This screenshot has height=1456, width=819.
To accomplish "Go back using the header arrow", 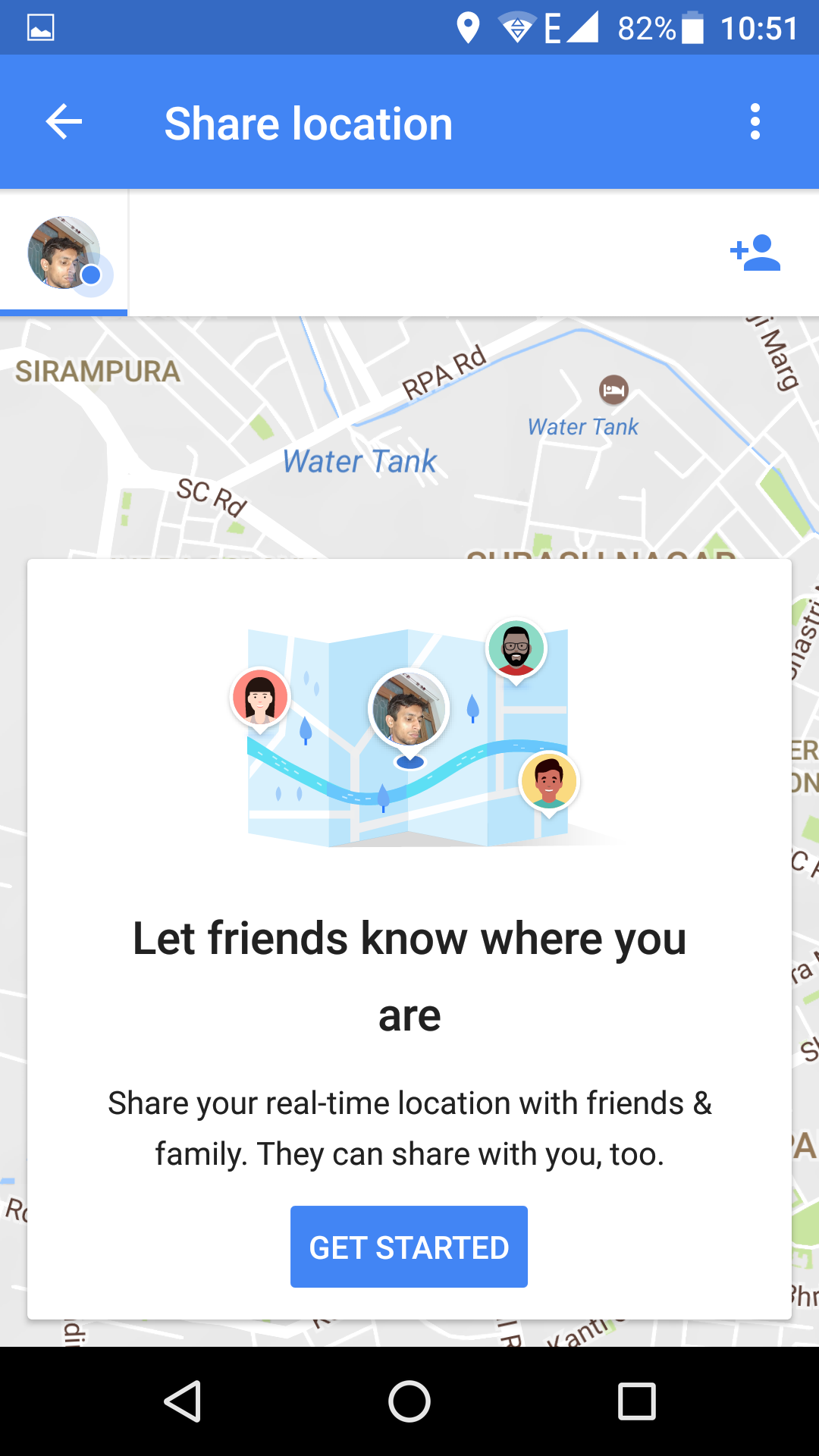I will click(x=64, y=122).
